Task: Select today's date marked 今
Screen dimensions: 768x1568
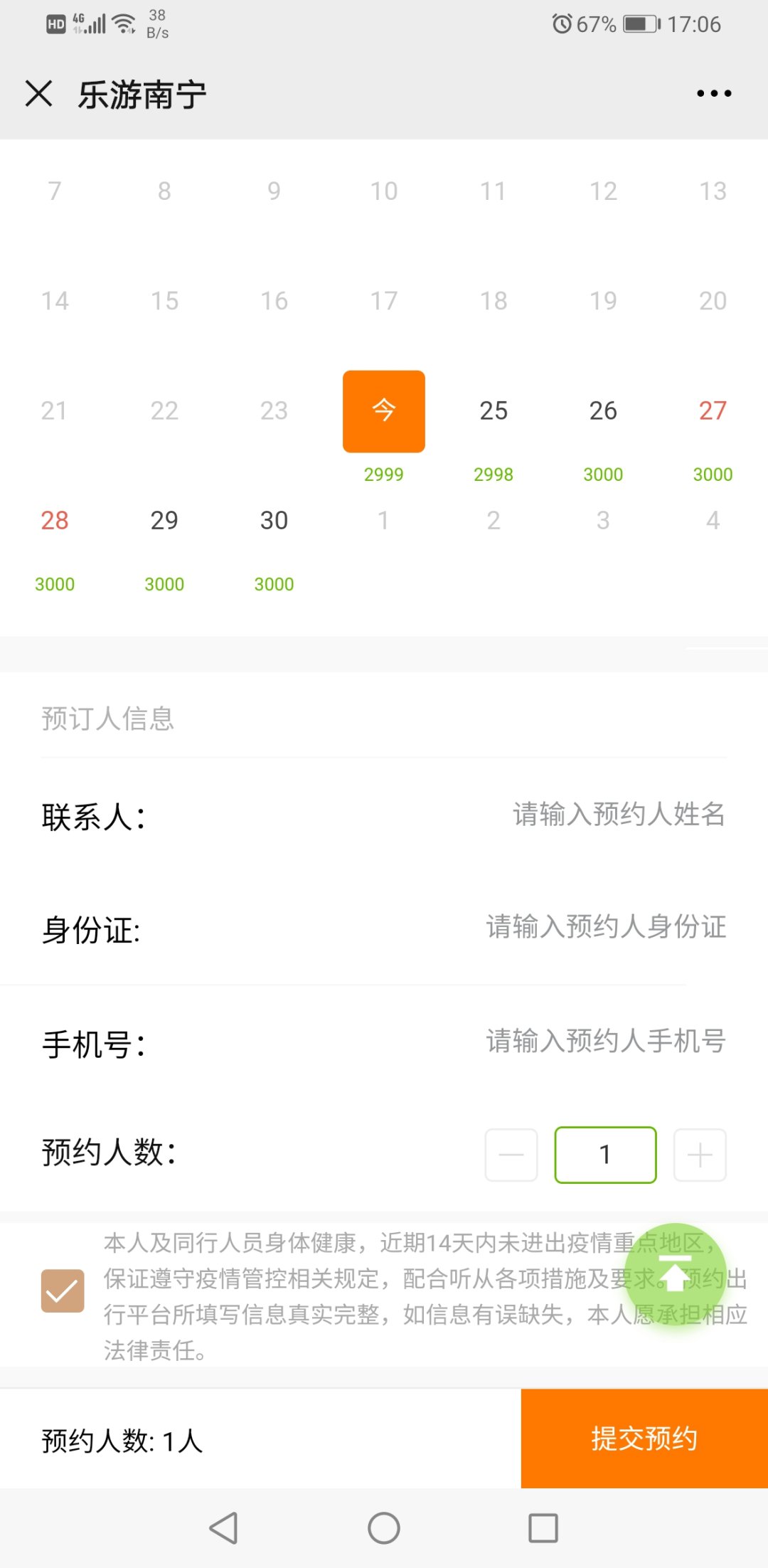Action: pyautogui.click(x=384, y=411)
